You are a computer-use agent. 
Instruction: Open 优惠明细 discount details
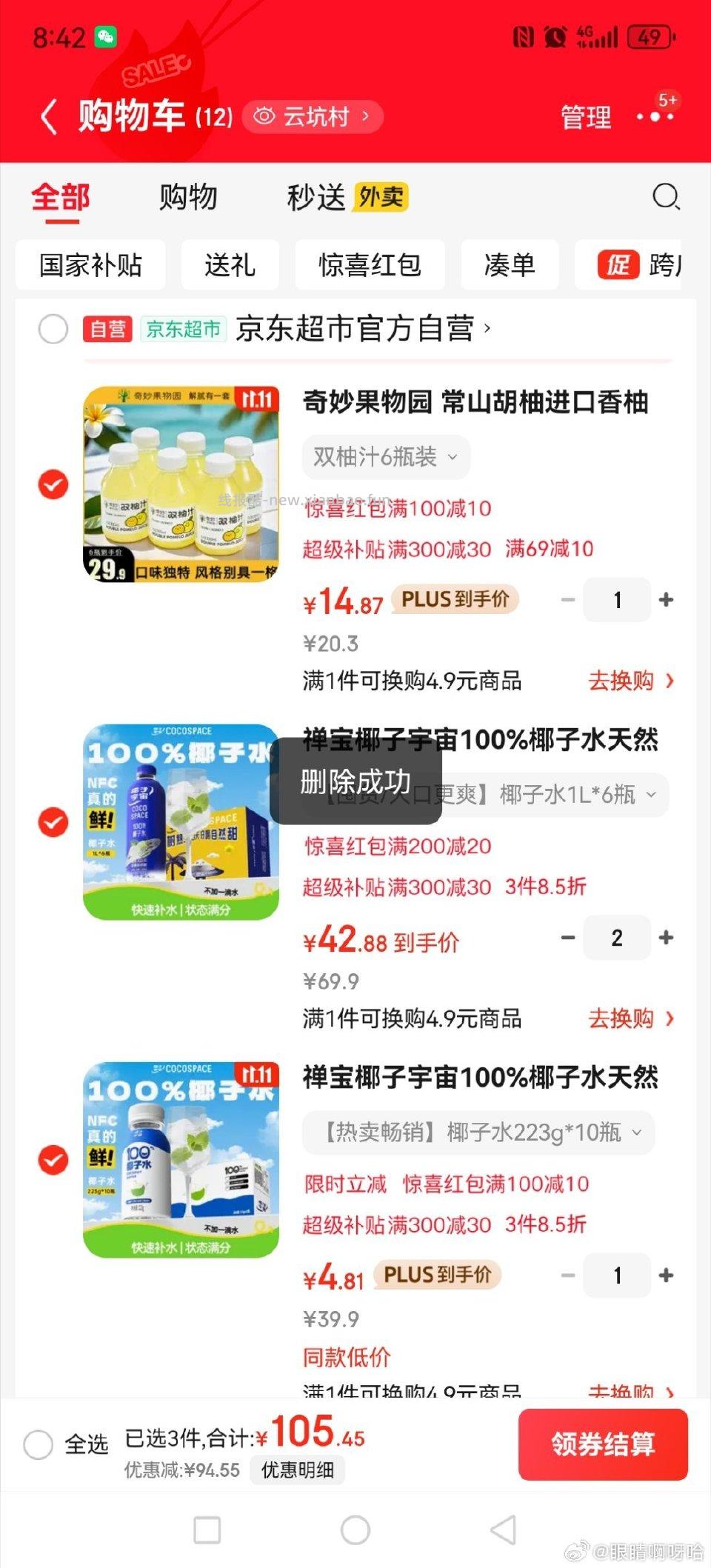point(297,1469)
